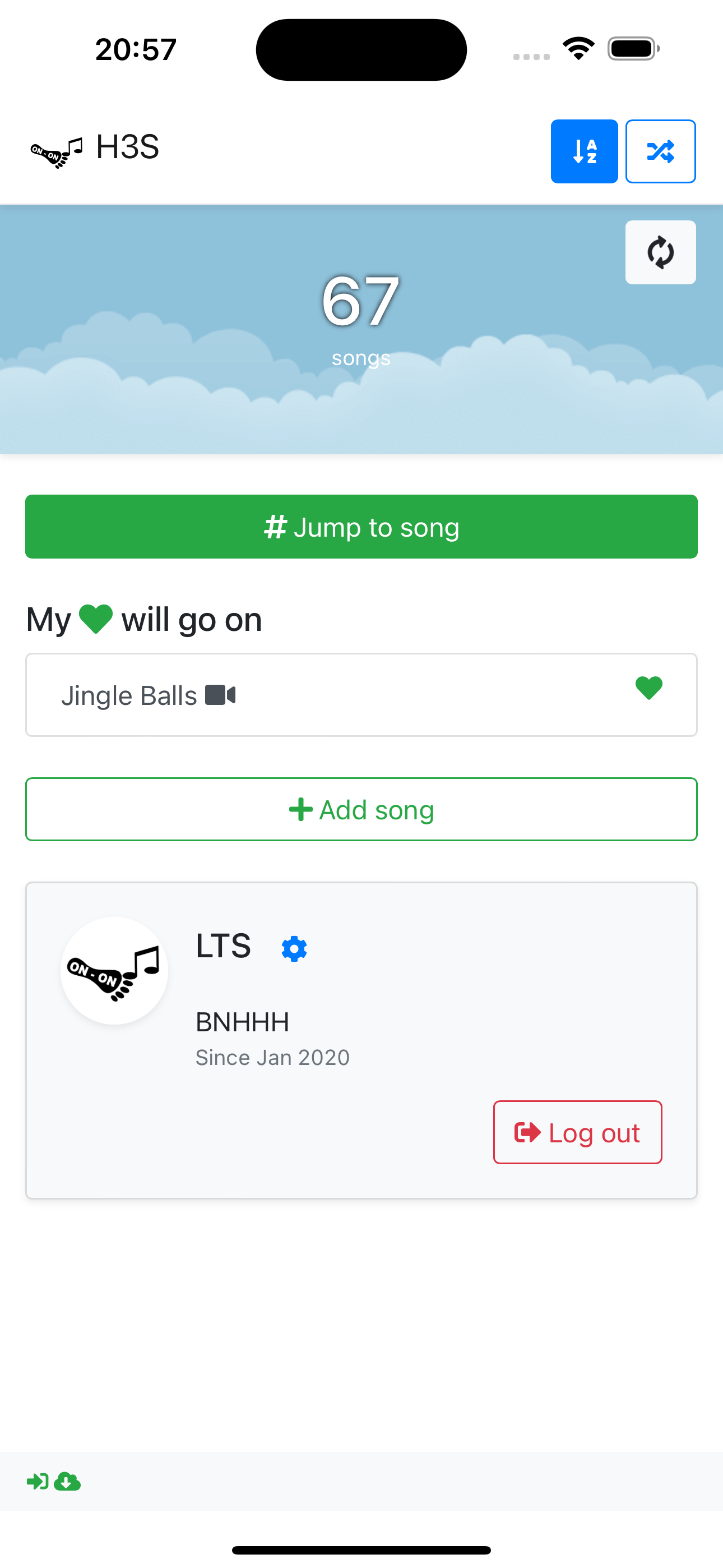
Task: Click the sign-in arrow in the footer
Action: pos(36,1482)
